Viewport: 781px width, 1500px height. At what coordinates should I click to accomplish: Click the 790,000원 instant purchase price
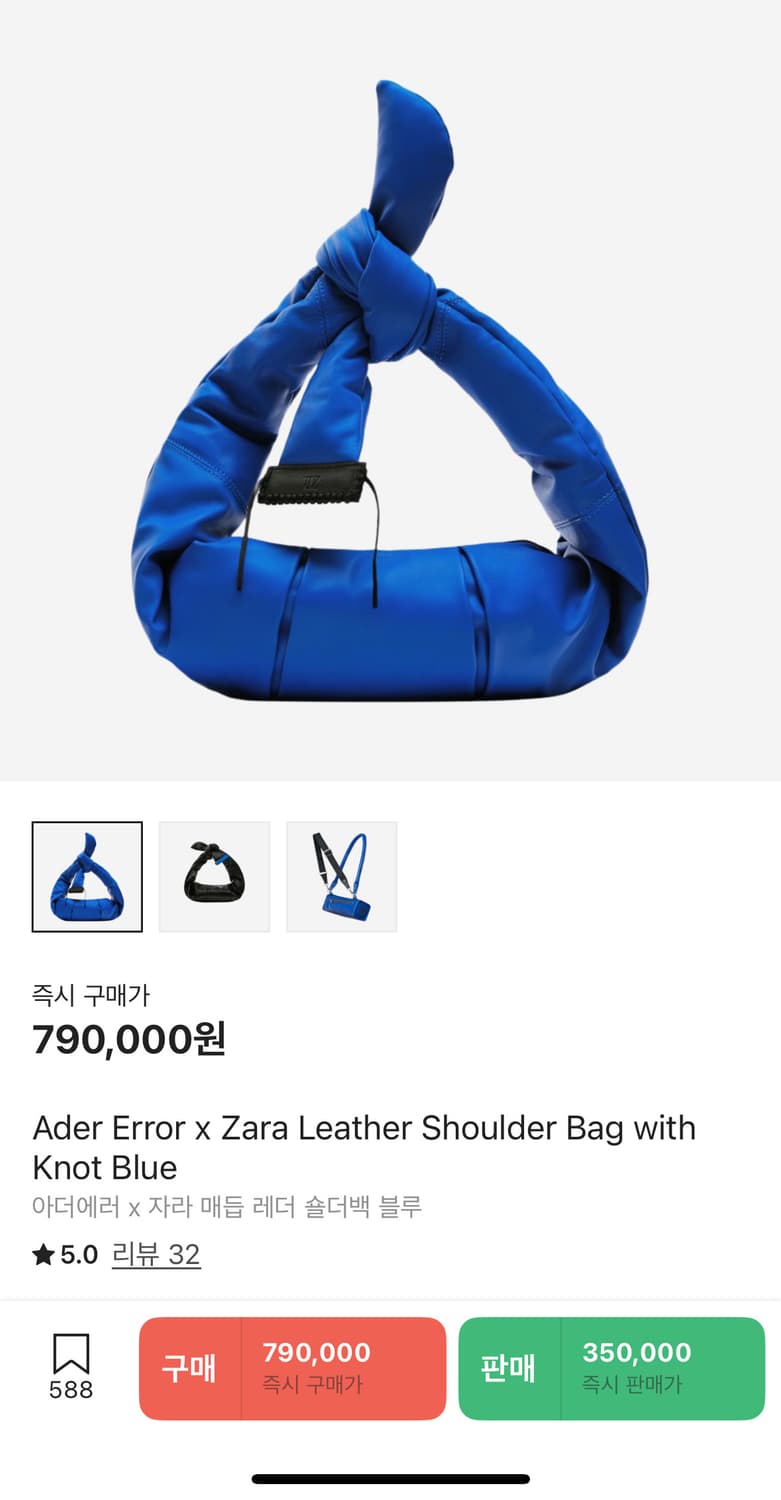129,1040
